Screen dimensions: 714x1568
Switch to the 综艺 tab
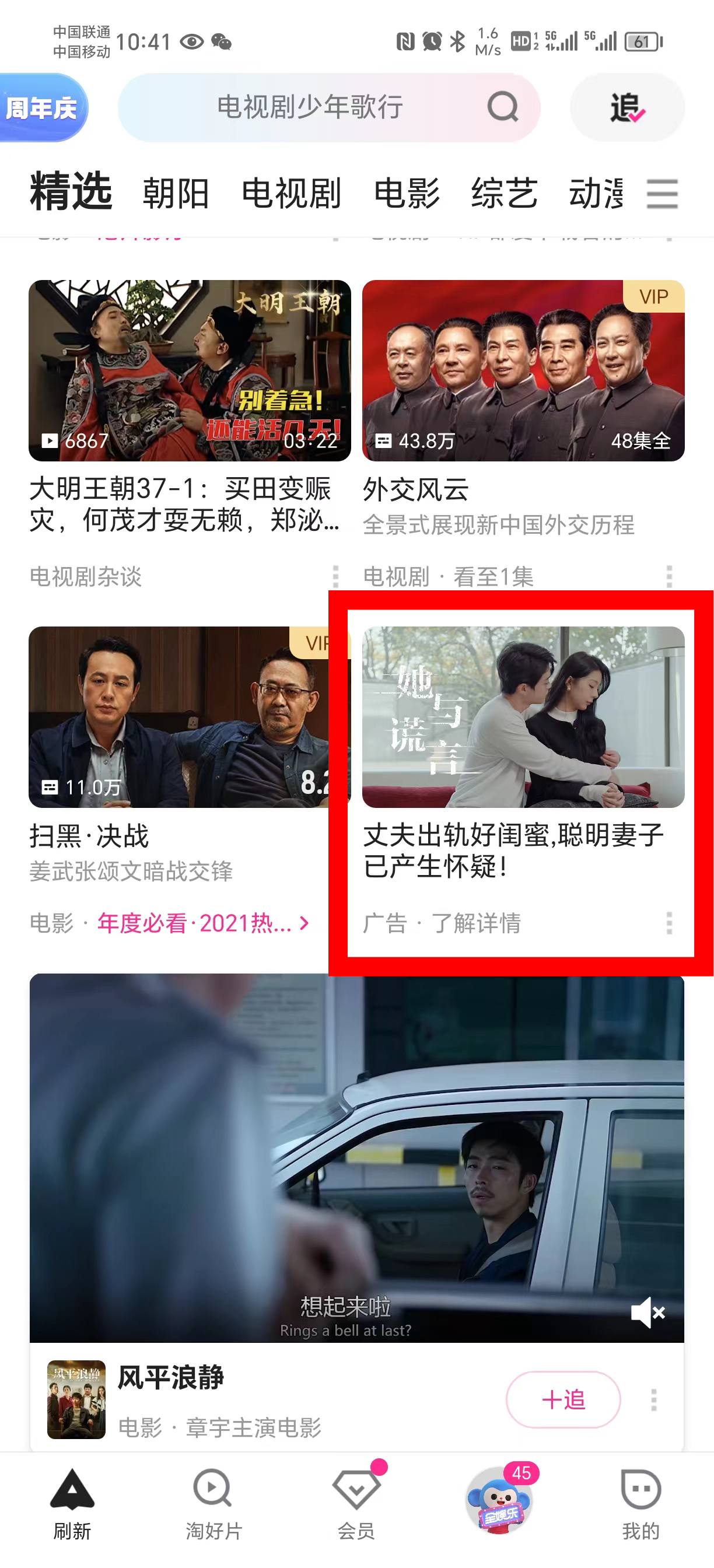pyautogui.click(x=503, y=194)
